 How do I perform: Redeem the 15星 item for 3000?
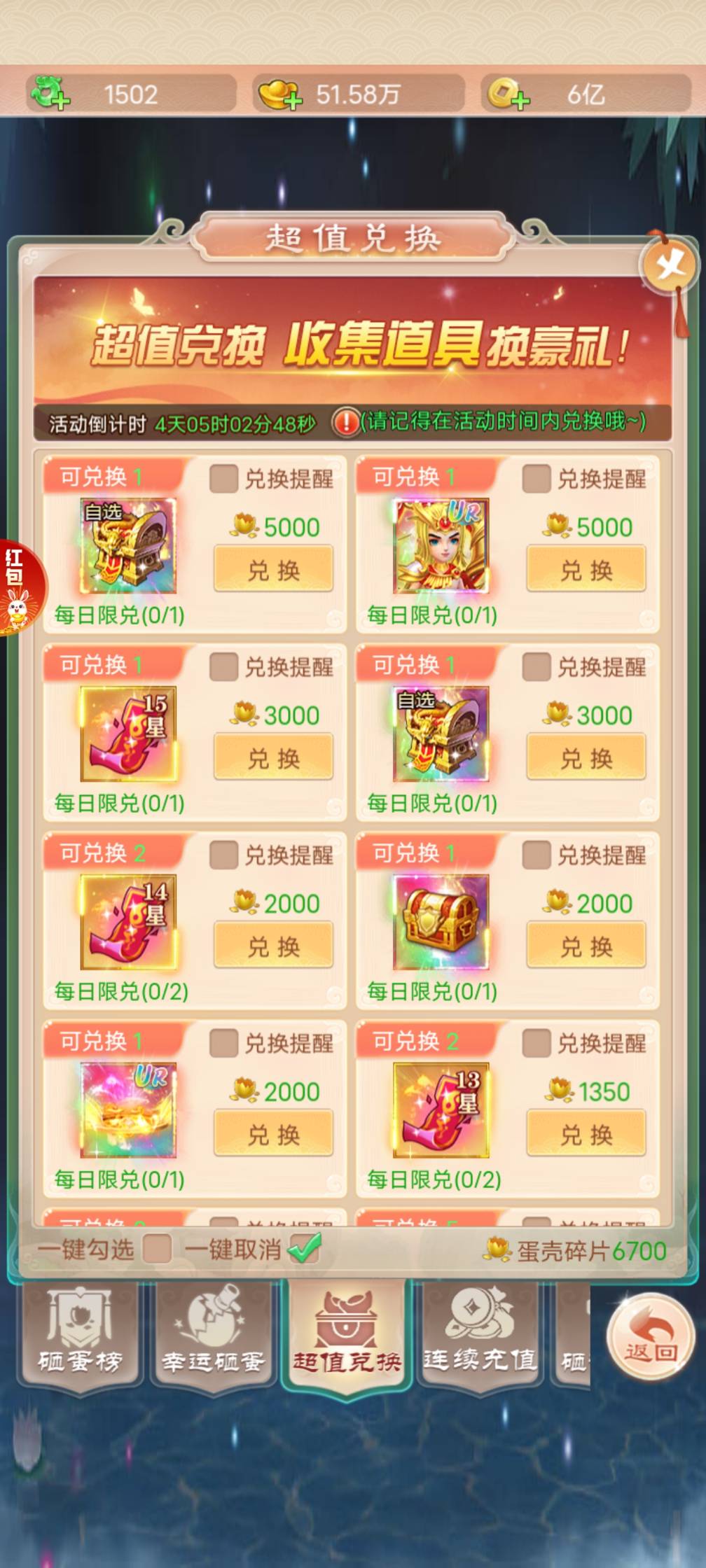pyautogui.click(x=273, y=758)
